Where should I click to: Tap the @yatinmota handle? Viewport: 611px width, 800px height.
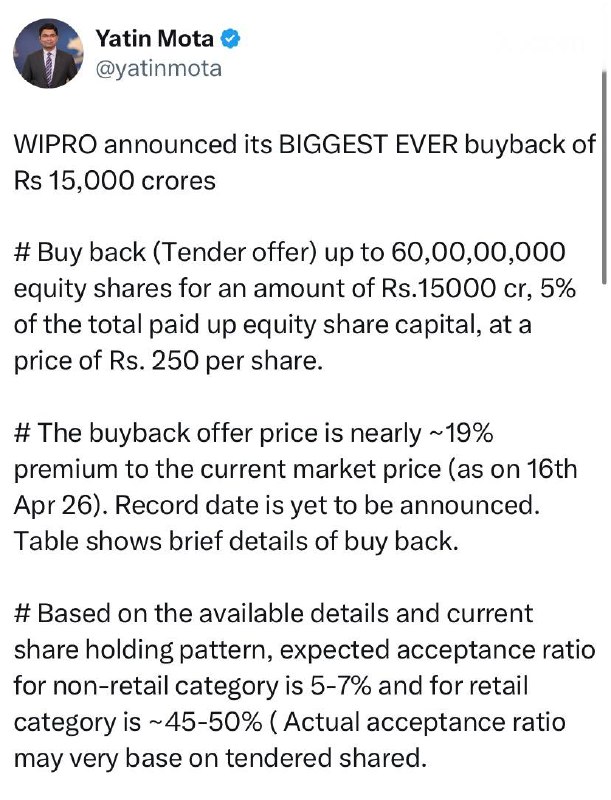point(158,69)
